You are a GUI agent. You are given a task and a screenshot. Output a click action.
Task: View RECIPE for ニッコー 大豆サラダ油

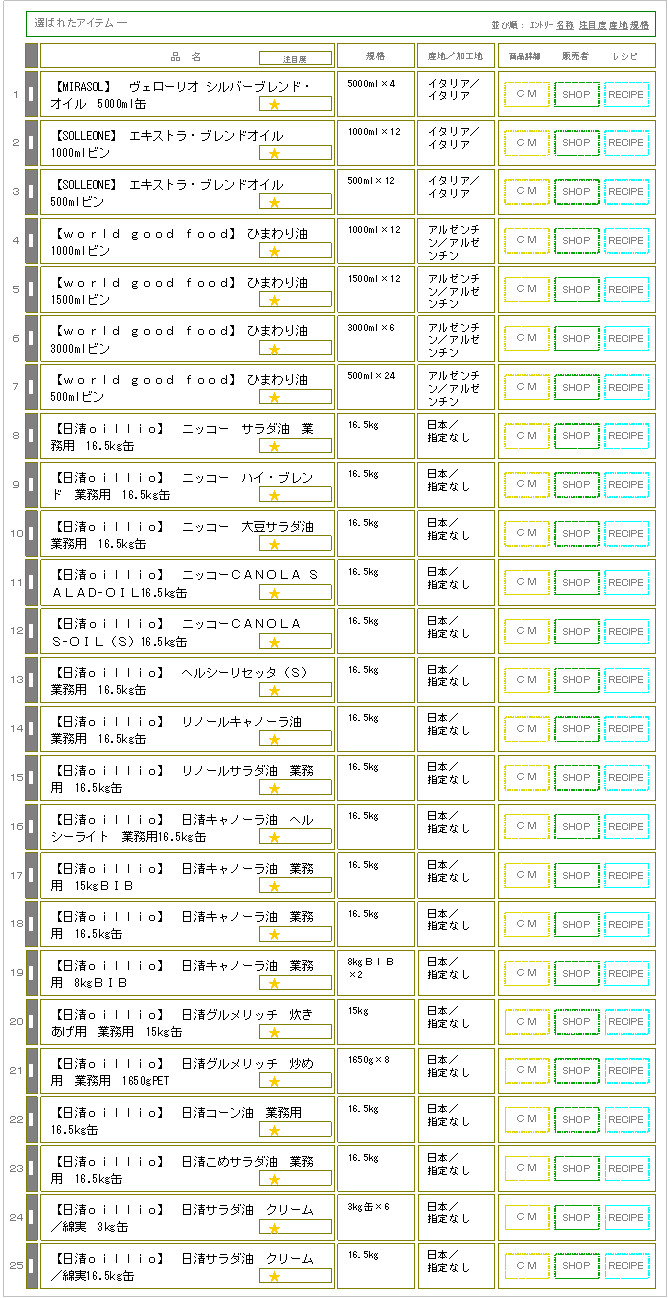pyautogui.click(x=626, y=534)
